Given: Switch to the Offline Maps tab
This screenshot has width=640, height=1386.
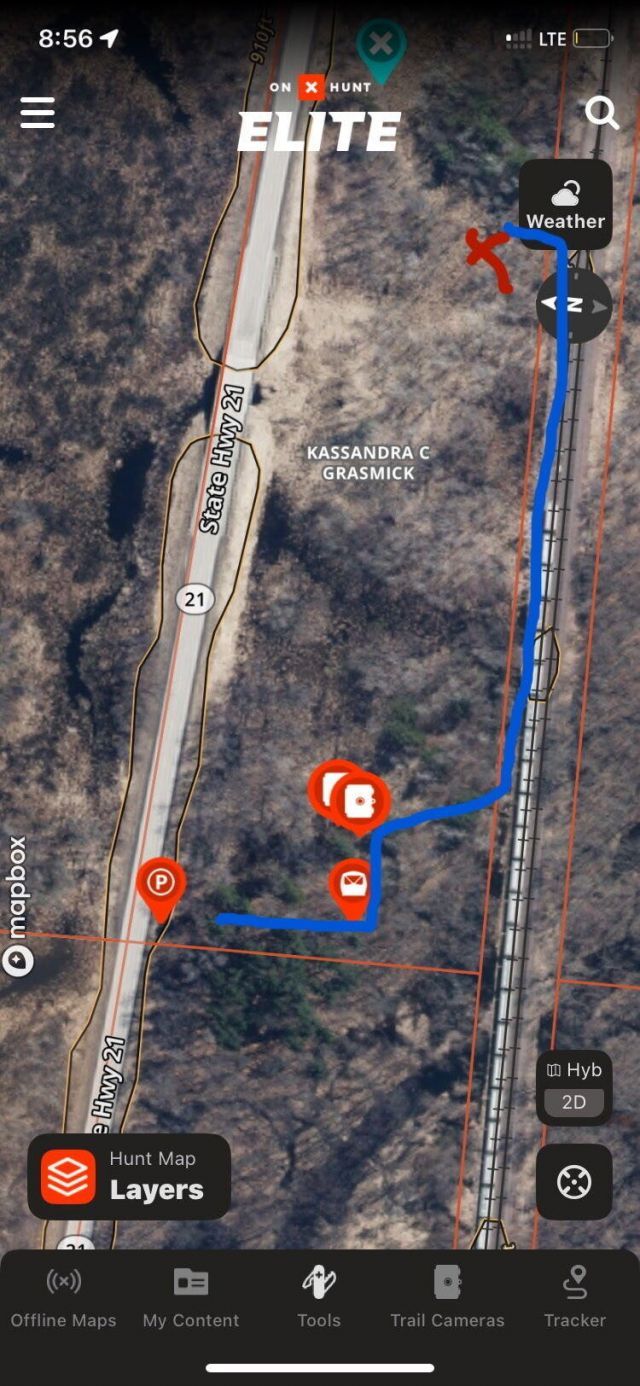Looking at the screenshot, I should pos(63,1297).
